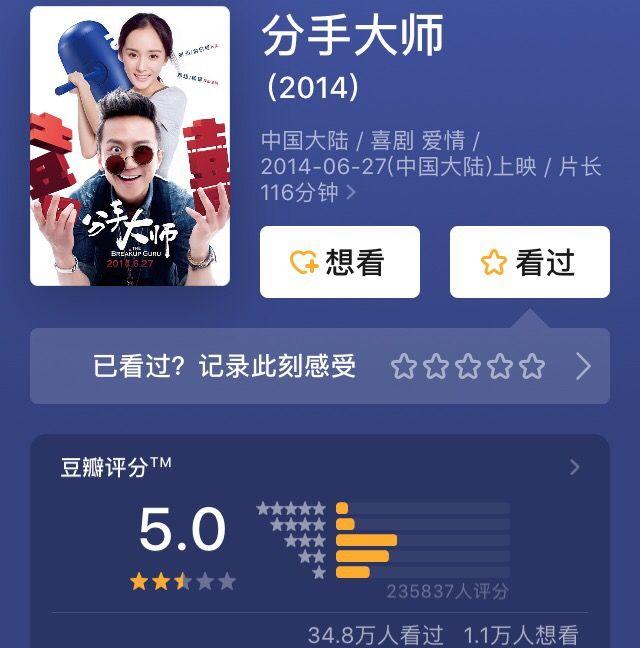Open the 分手大师 movie poster
640x648 pixels.
[130, 146]
